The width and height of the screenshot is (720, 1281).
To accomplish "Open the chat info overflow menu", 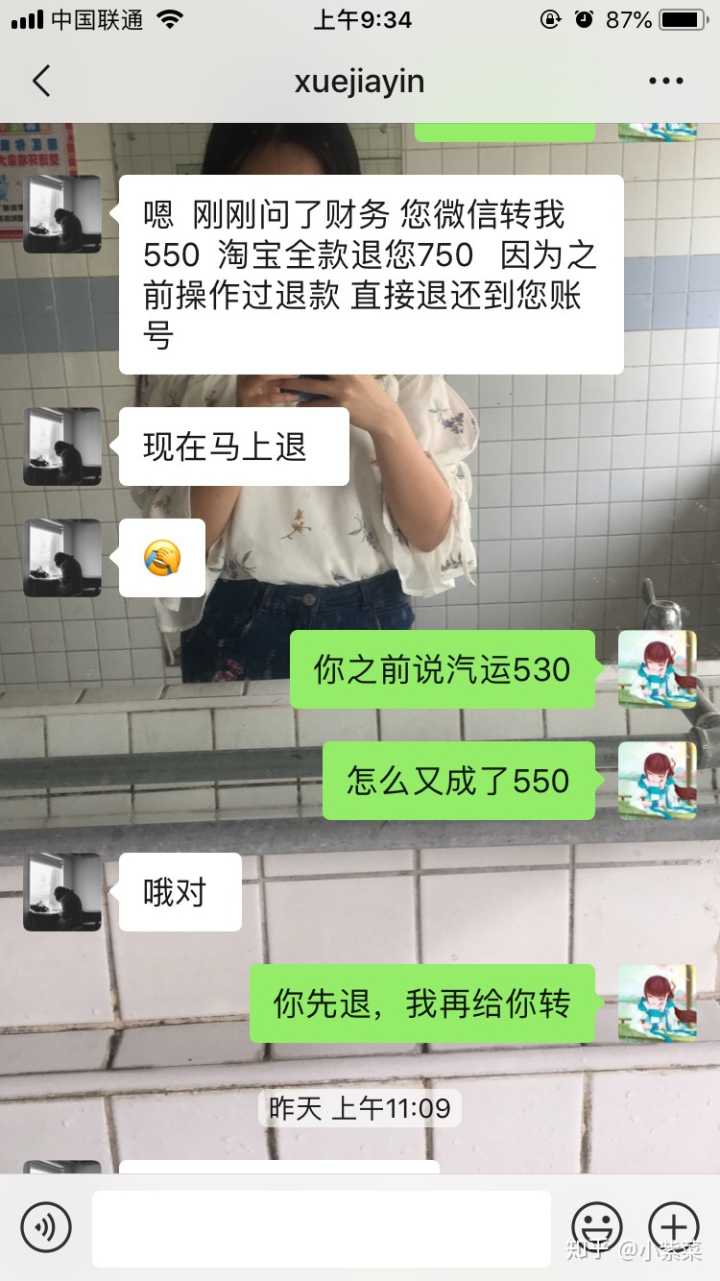I will tap(666, 81).
